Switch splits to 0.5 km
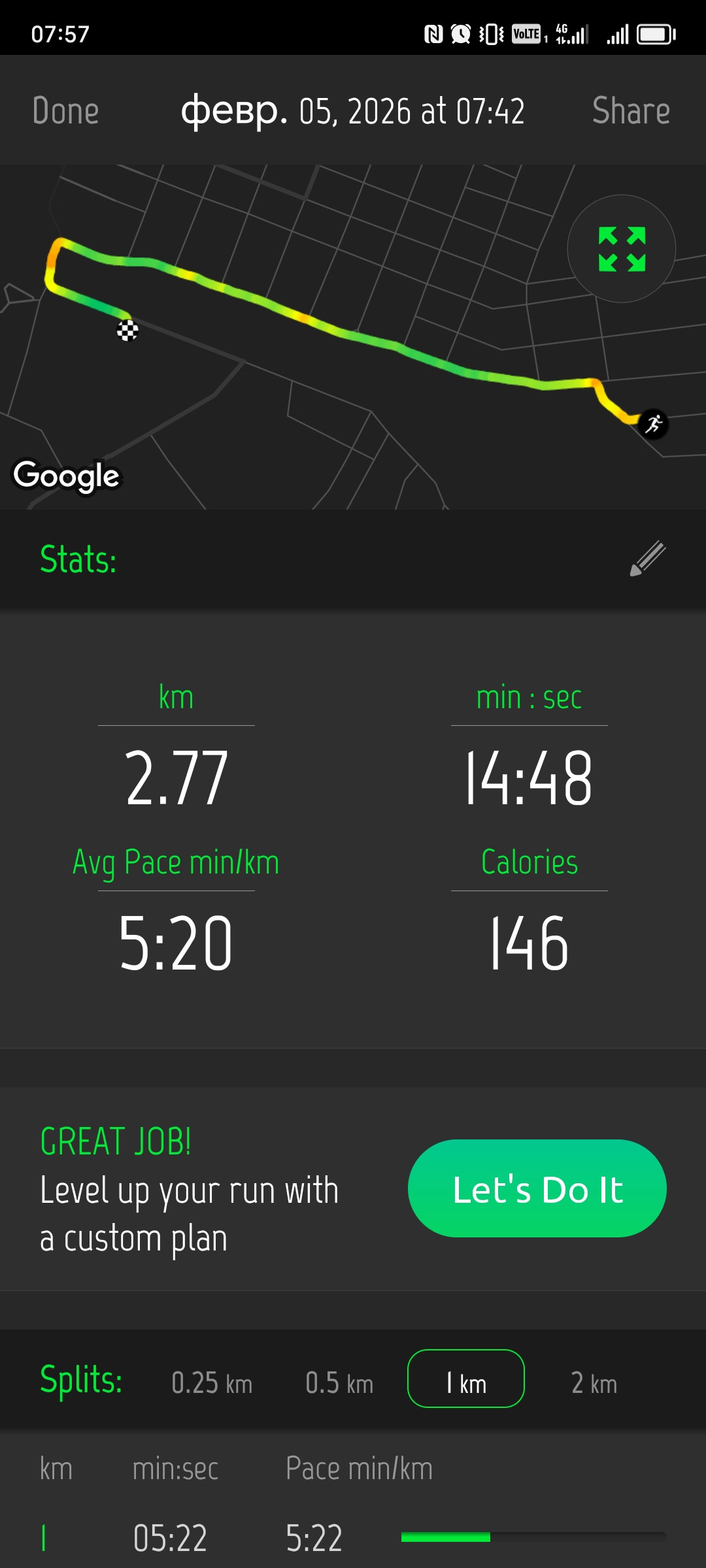This screenshot has height=1568, width=706. (339, 1383)
